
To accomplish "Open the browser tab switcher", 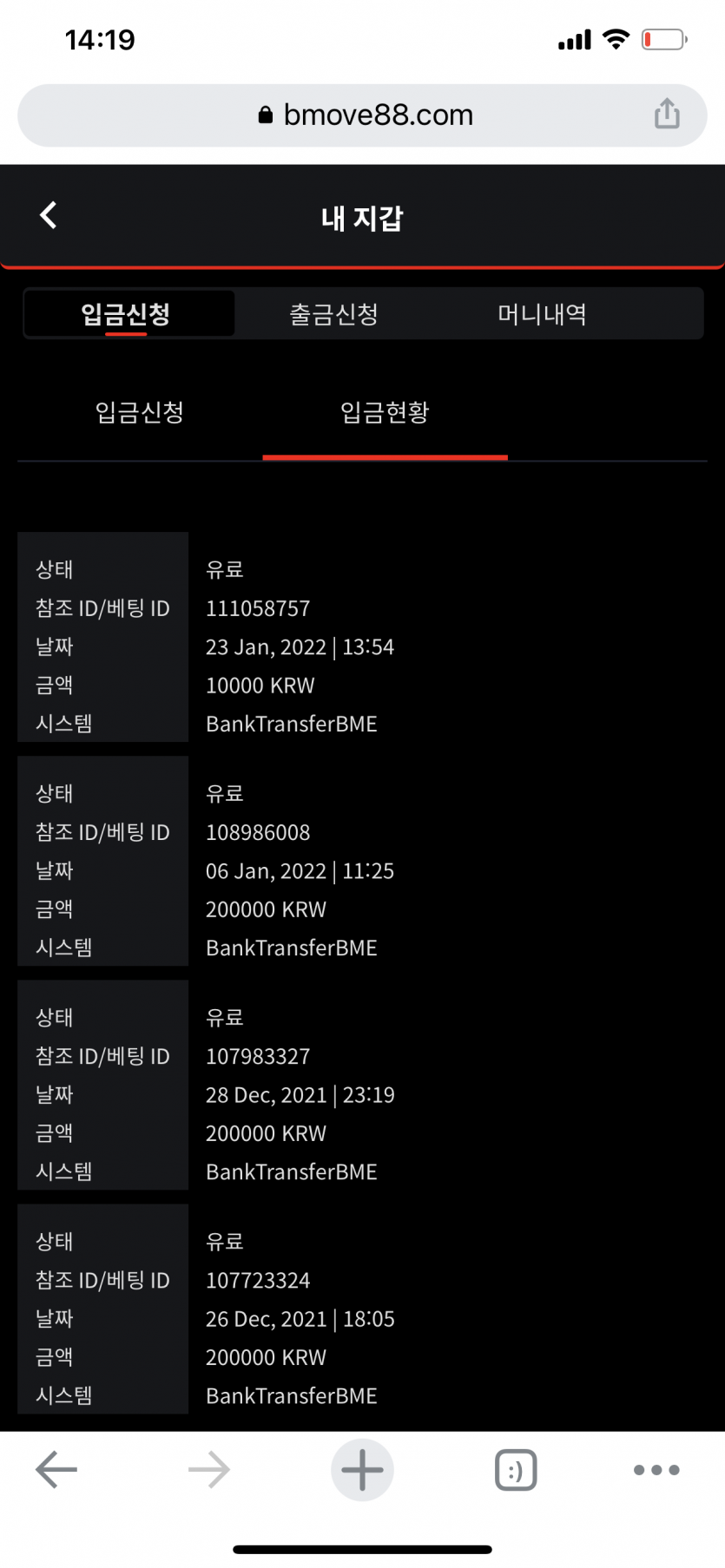I will 516,1470.
